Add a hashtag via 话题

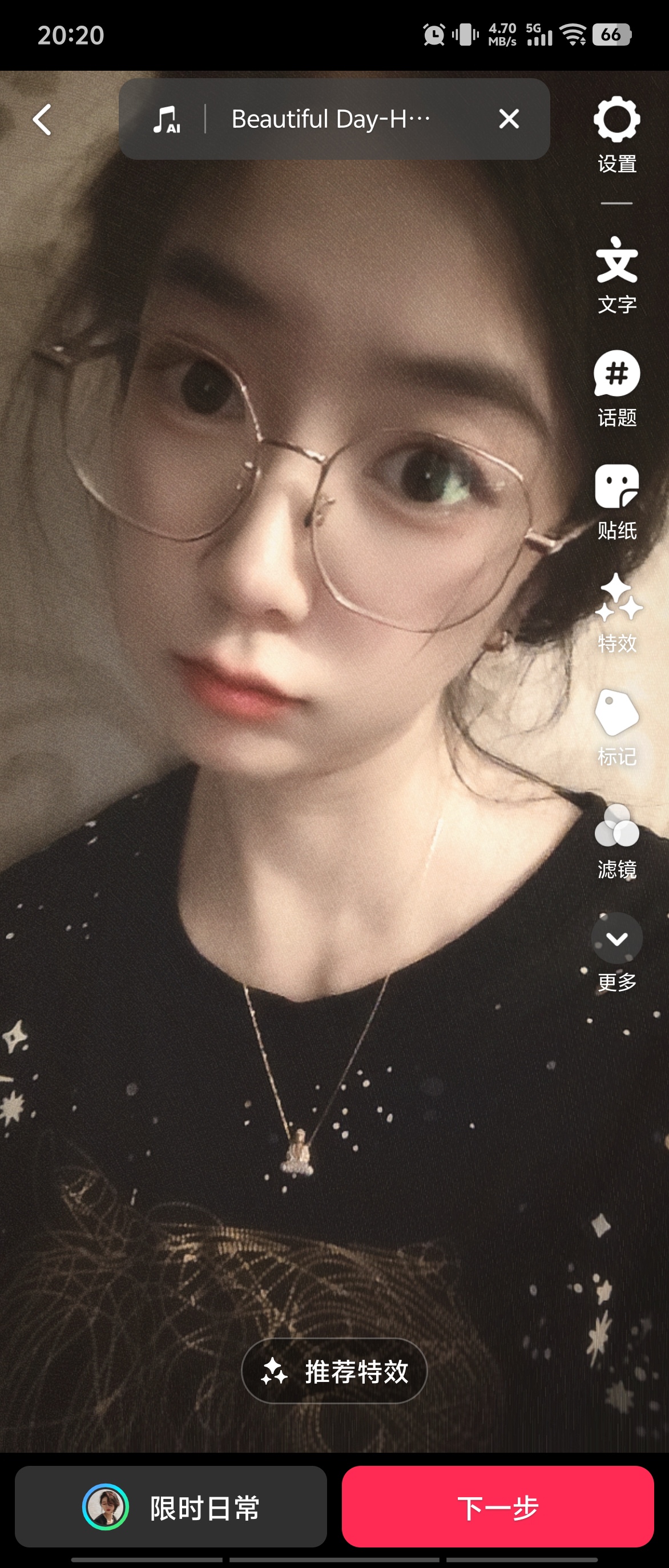click(x=616, y=389)
